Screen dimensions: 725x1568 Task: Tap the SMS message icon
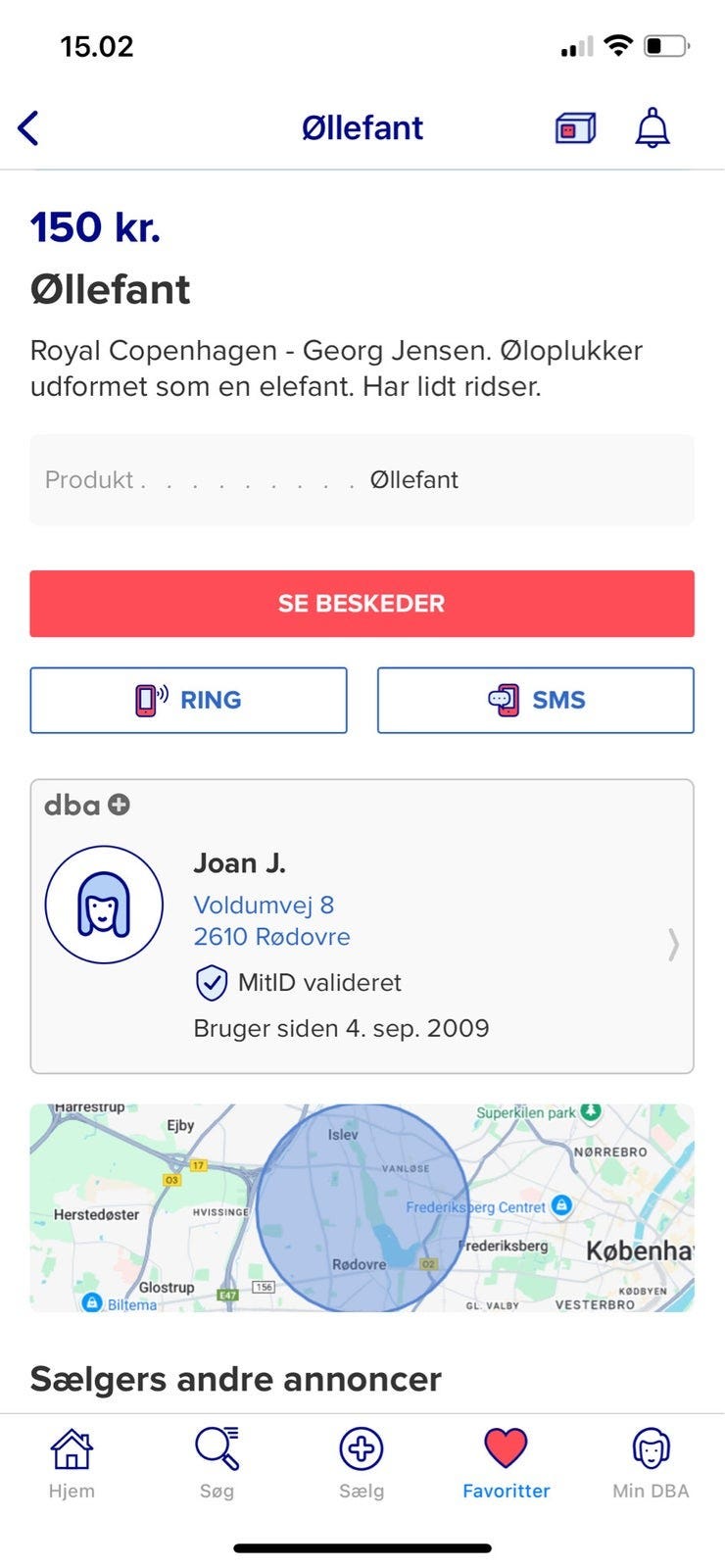point(502,700)
